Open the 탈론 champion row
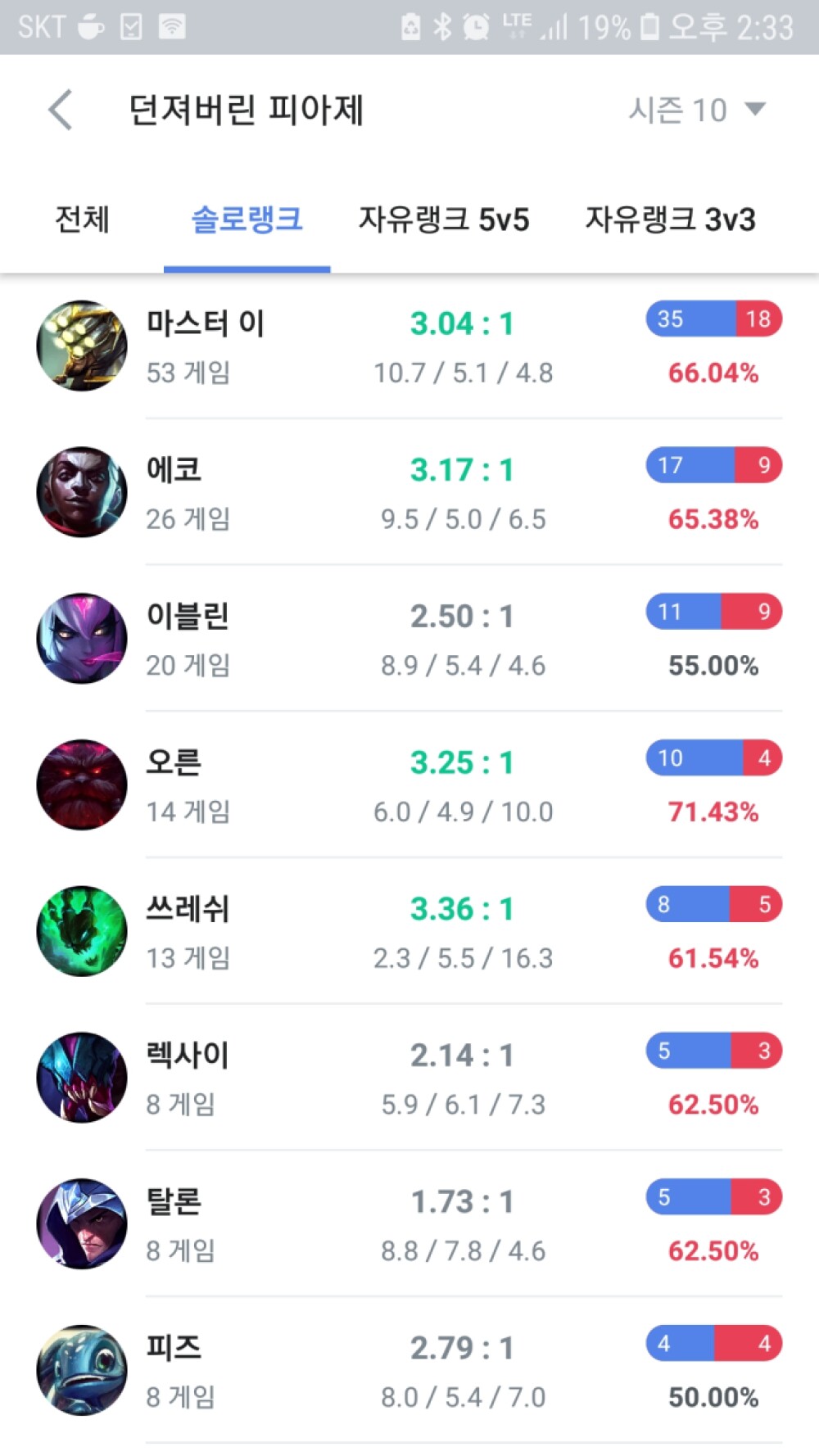This screenshot has width=819, height=1456. point(409,1225)
